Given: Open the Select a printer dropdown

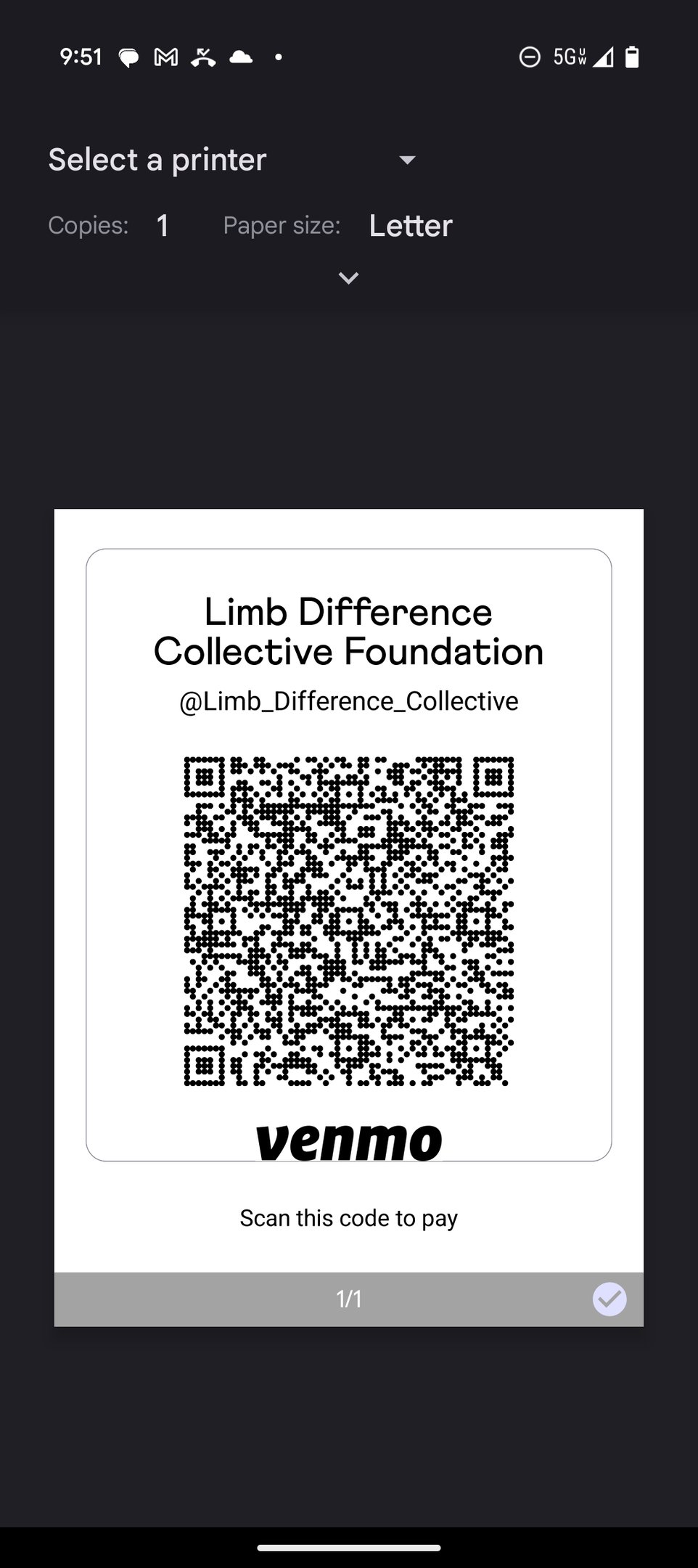Looking at the screenshot, I should [x=232, y=160].
